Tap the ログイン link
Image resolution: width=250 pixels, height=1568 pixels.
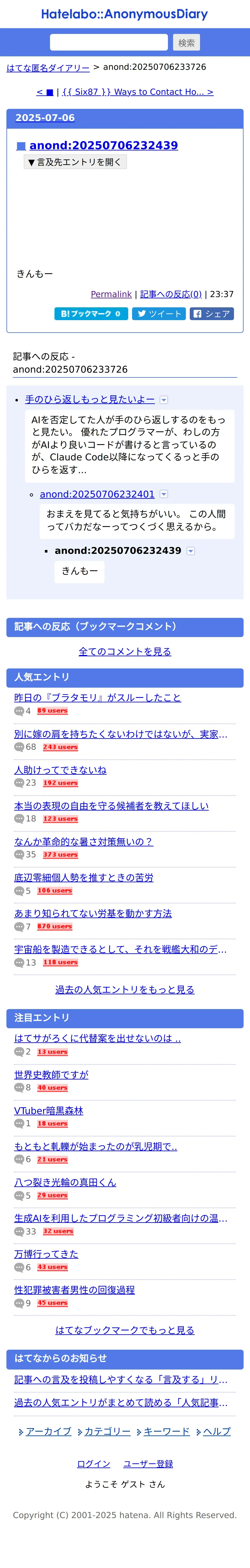click(93, 1464)
